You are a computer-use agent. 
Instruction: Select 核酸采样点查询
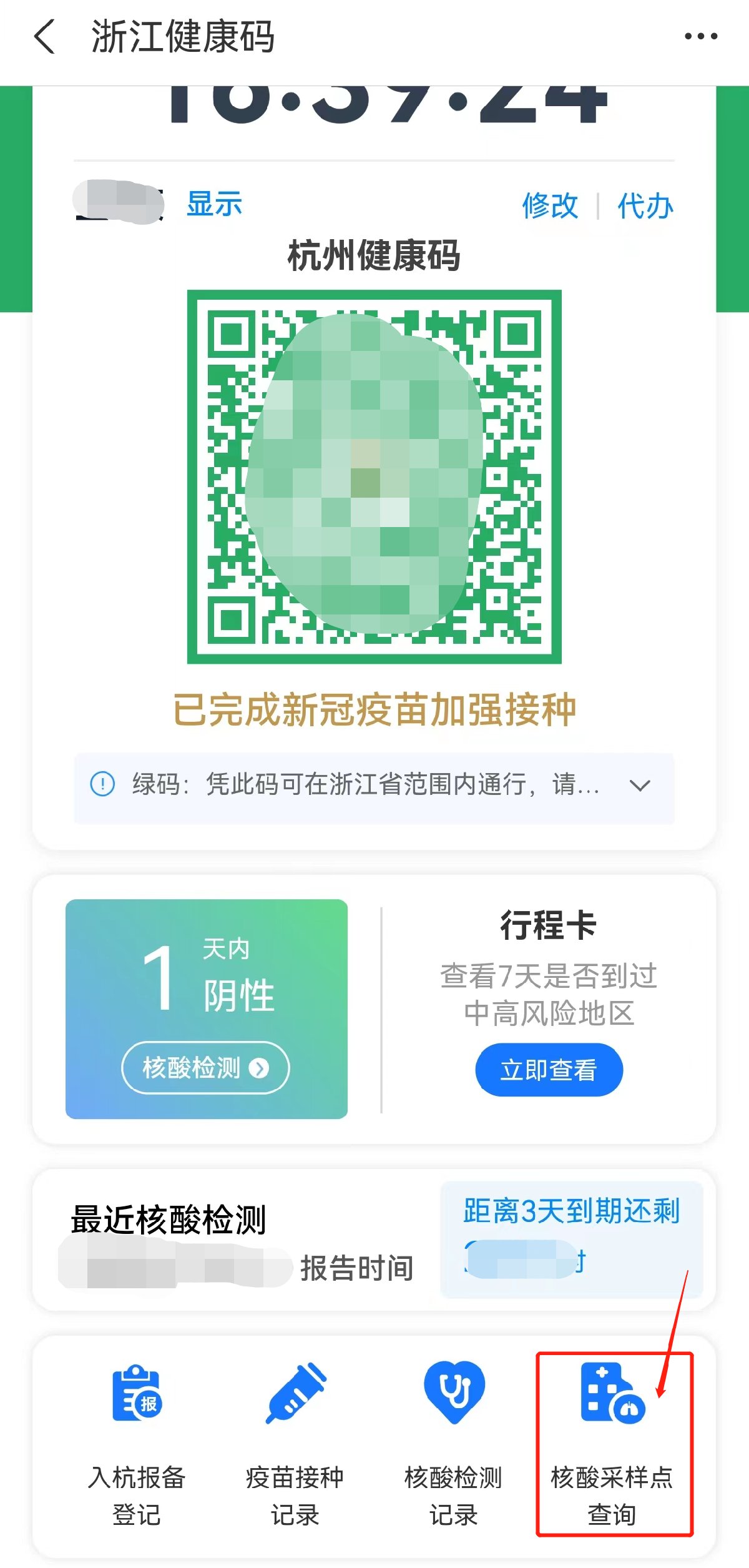612,1444
